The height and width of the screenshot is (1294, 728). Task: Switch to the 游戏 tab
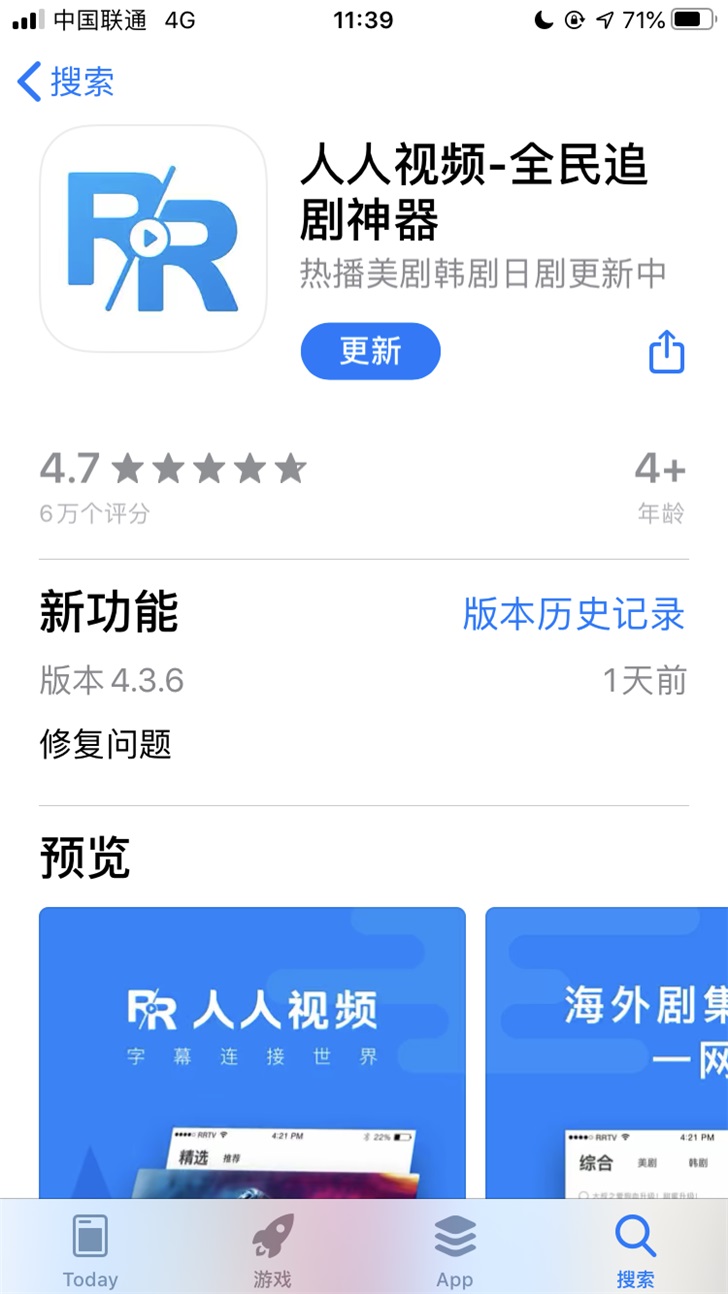point(272,1250)
